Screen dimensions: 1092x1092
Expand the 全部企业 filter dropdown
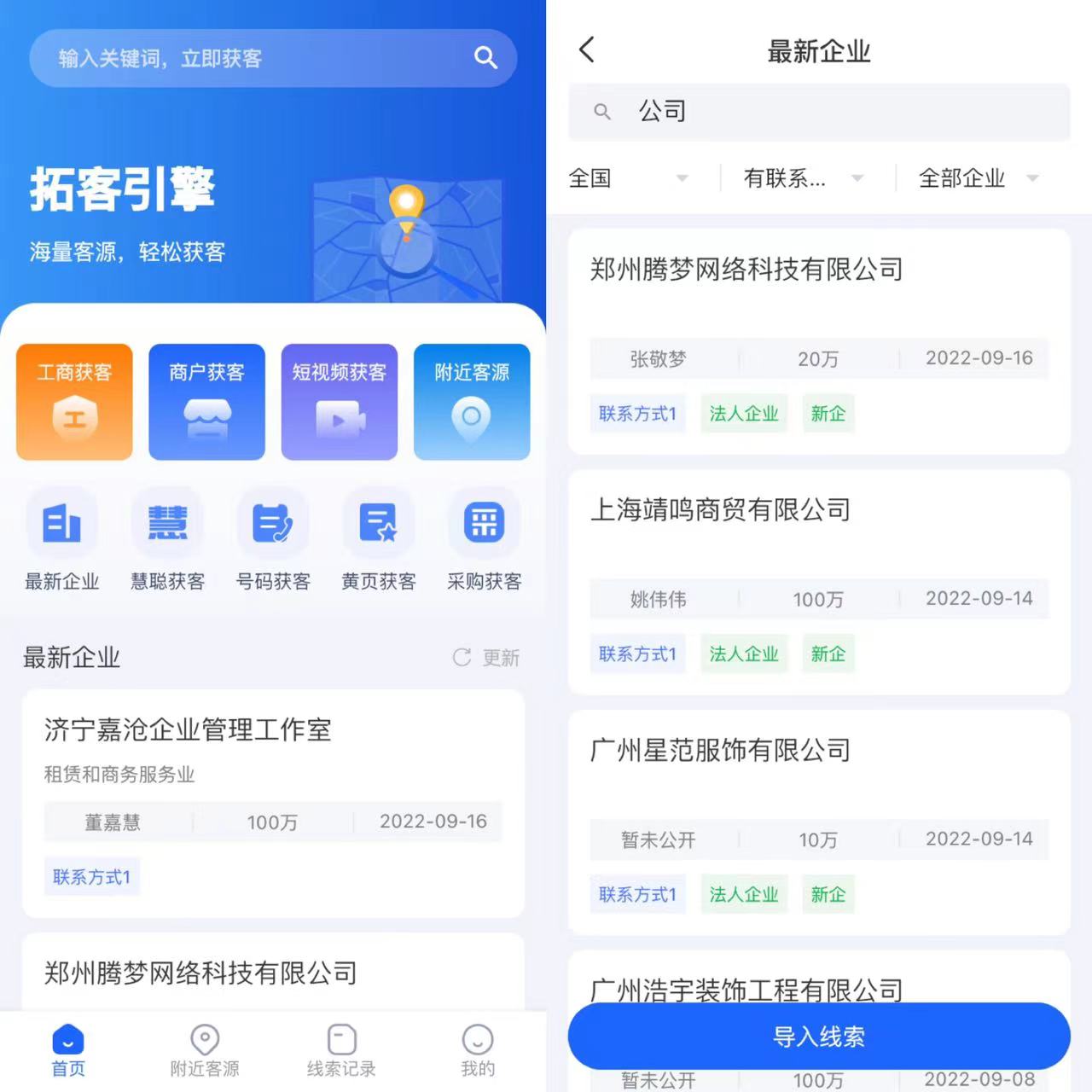click(x=979, y=178)
